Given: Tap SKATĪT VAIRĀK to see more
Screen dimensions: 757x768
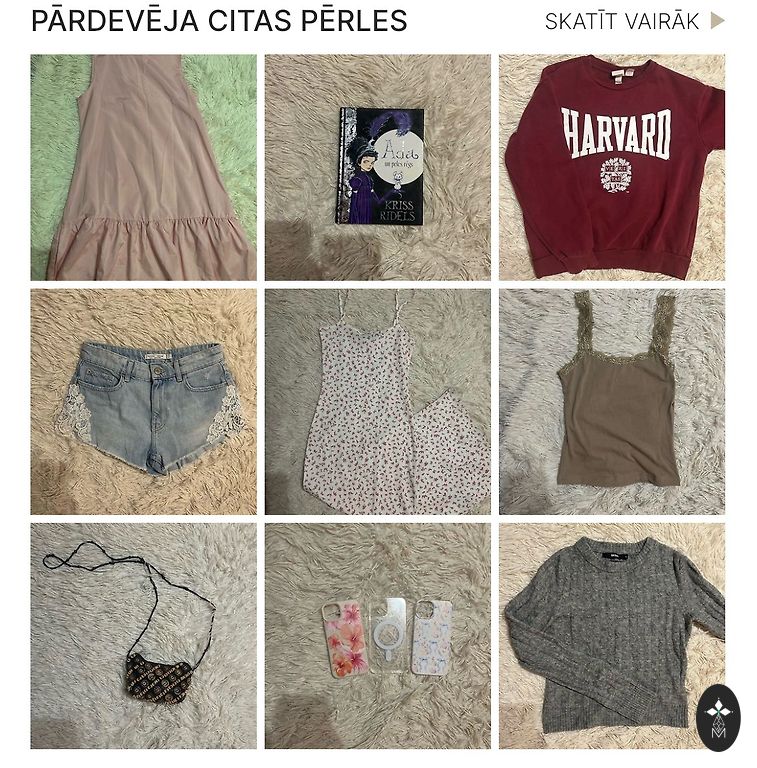Looking at the screenshot, I should click(634, 21).
